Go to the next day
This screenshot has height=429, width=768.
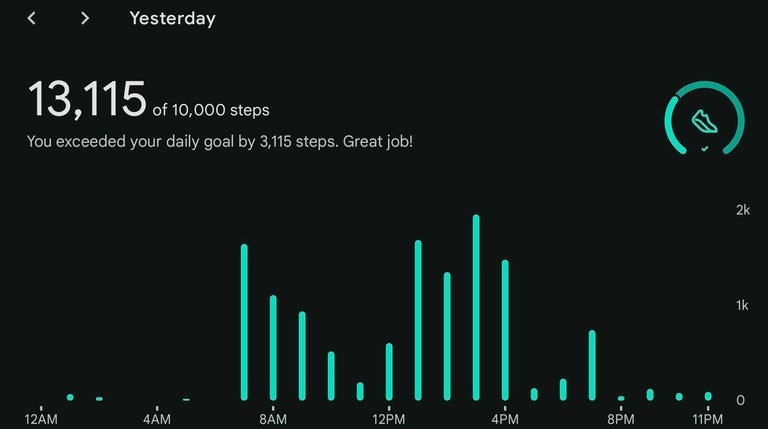85,18
